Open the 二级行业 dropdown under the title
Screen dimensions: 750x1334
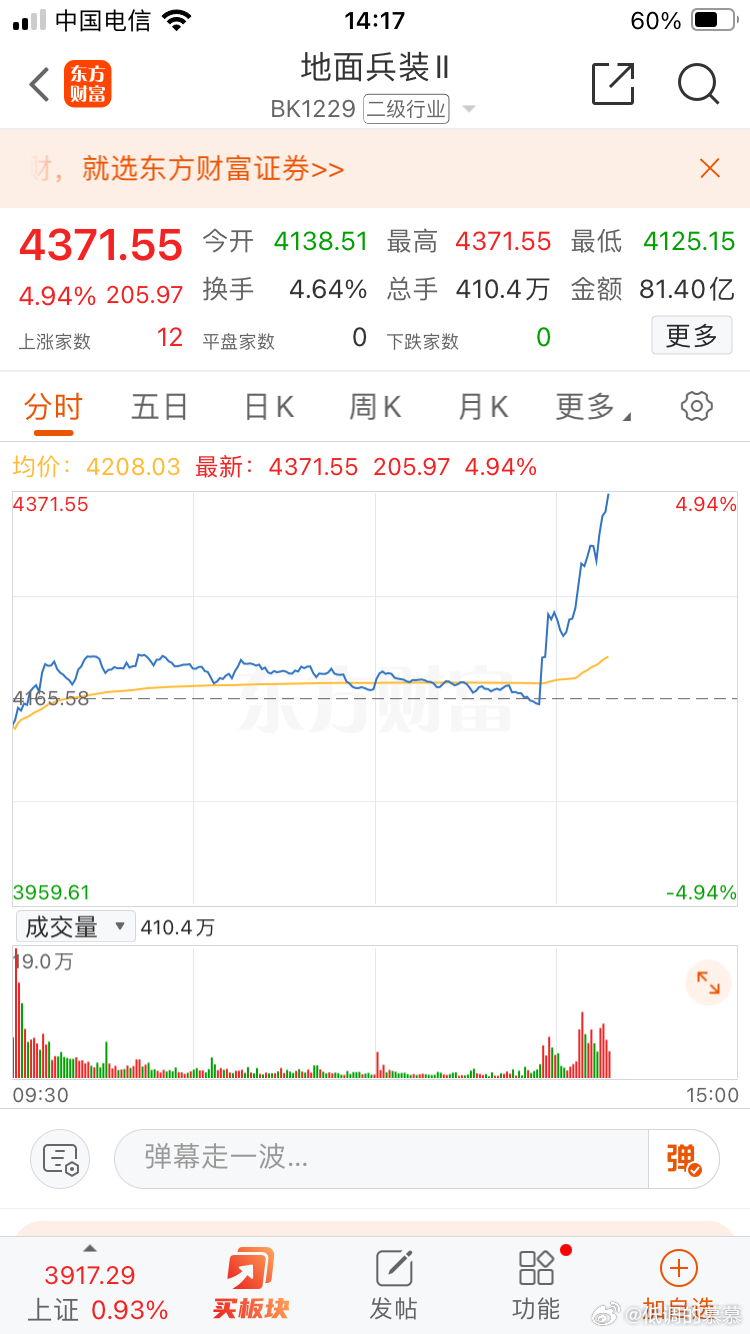coord(406,109)
